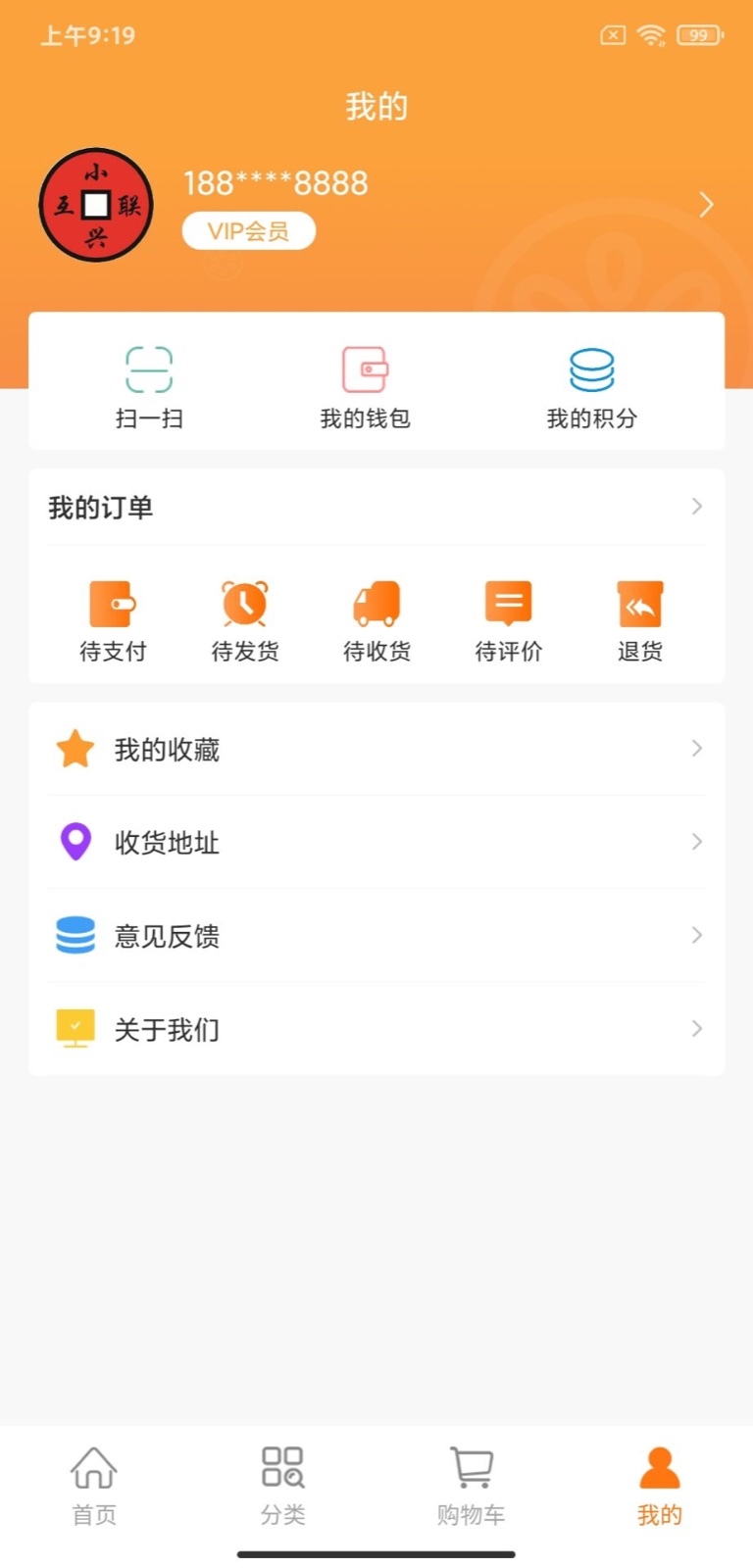Tap the 我的收藏 star icon
The height and width of the screenshot is (1568, 753).
click(x=75, y=748)
